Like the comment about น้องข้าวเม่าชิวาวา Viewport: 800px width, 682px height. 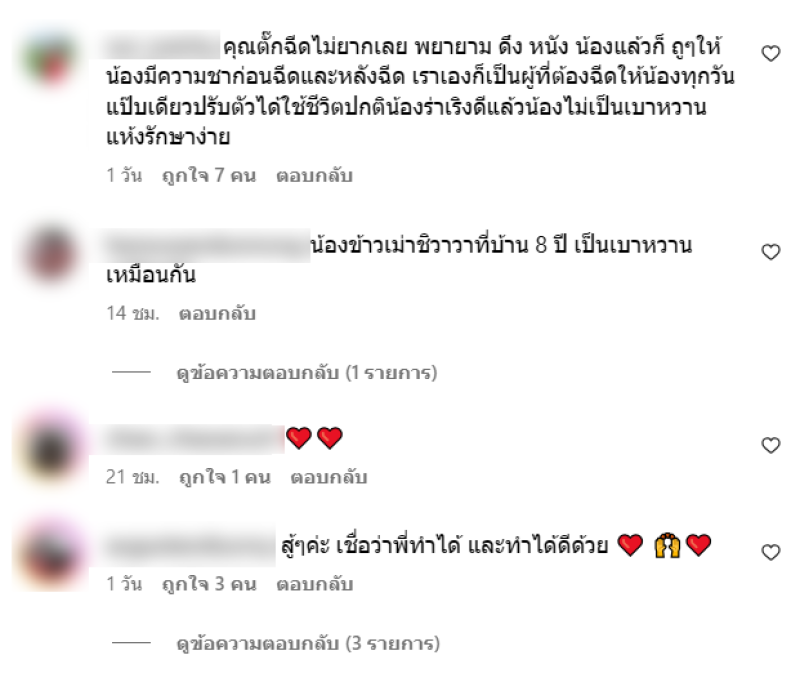(x=771, y=253)
